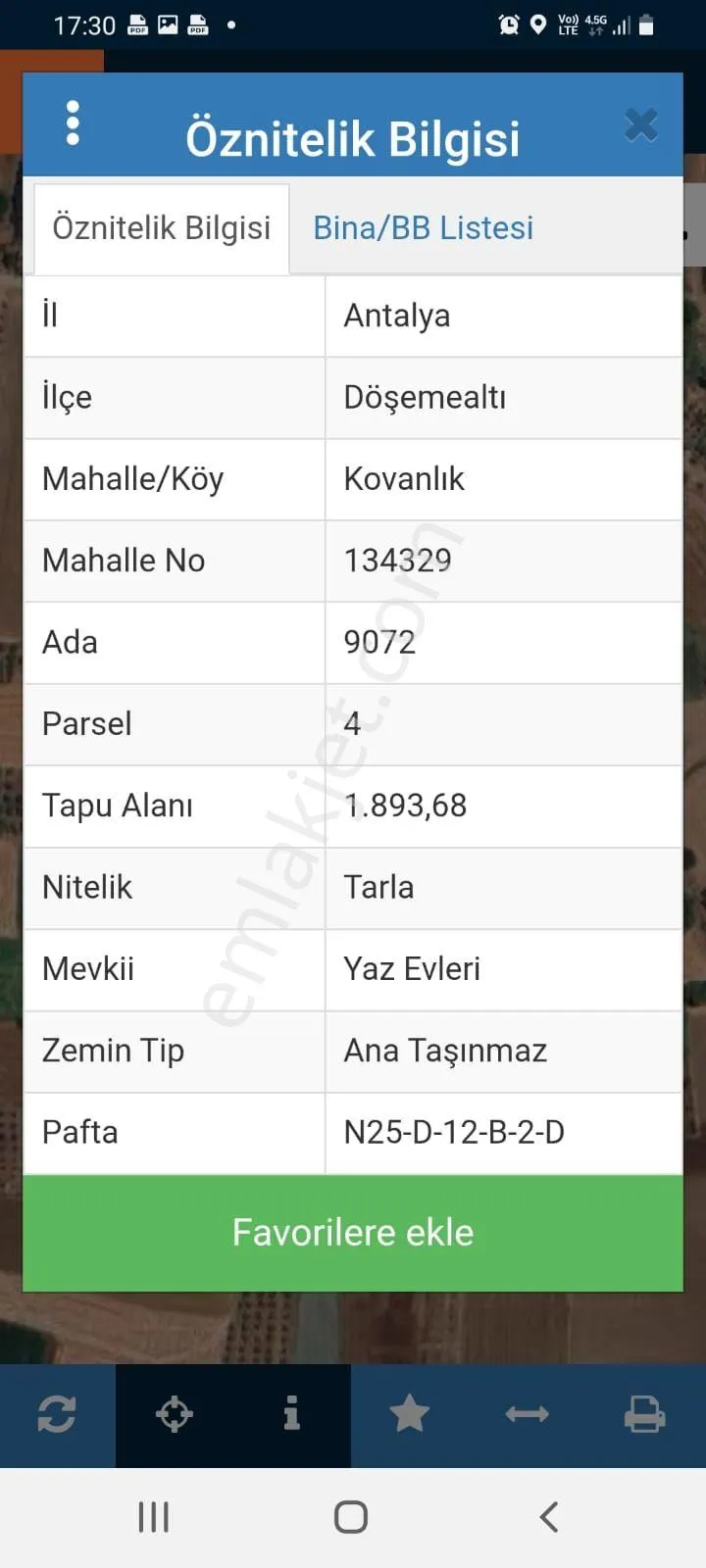Activate the crosshair locate tool
The width and height of the screenshot is (706, 1568).
175,1414
